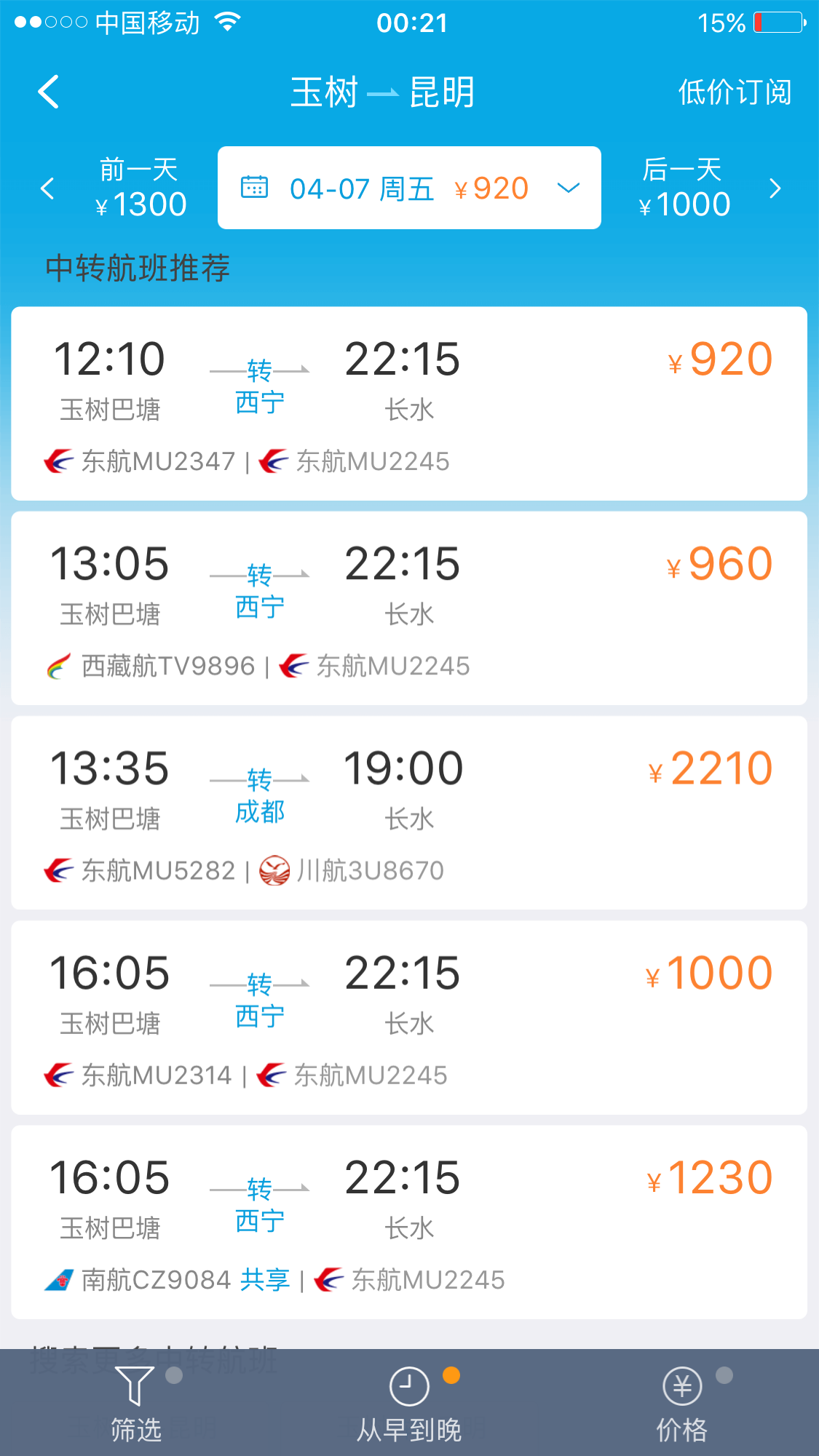Sort flights by 从早到晚
This screenshot has height=1456, width=819.
409,1404
